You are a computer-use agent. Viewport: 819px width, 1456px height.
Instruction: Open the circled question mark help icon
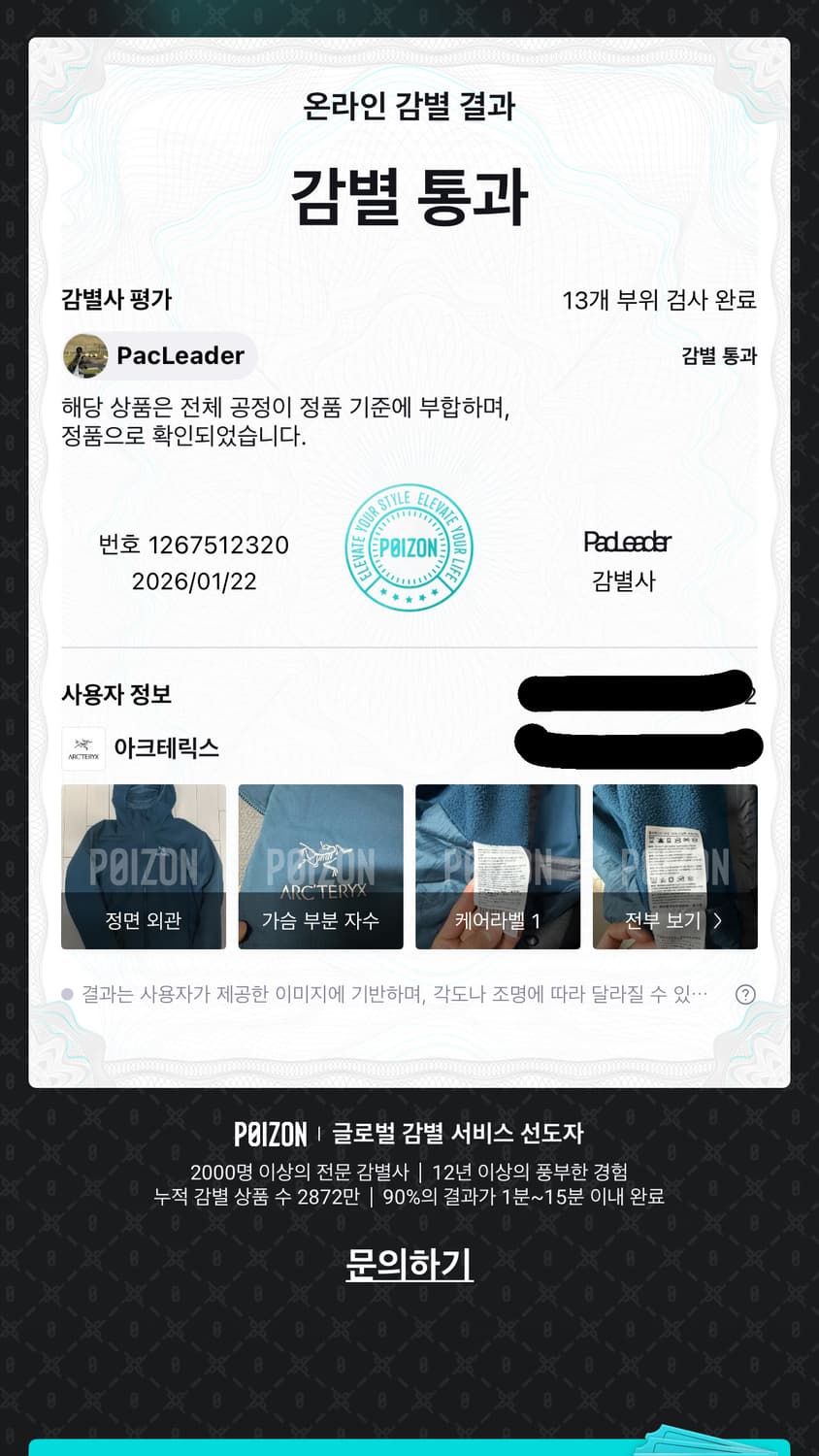tap(745, 995)
